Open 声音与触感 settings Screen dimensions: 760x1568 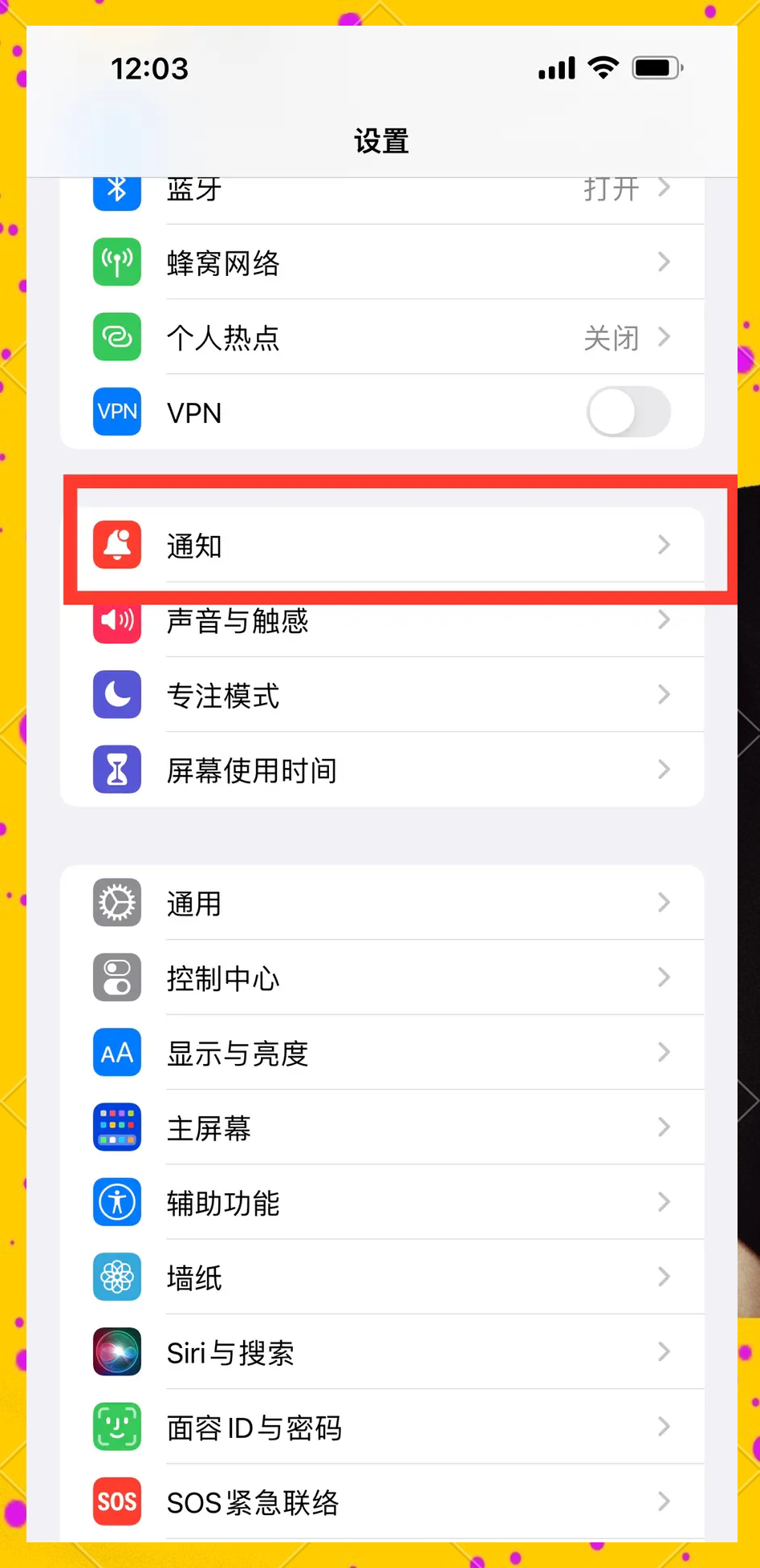coord(382,620)
